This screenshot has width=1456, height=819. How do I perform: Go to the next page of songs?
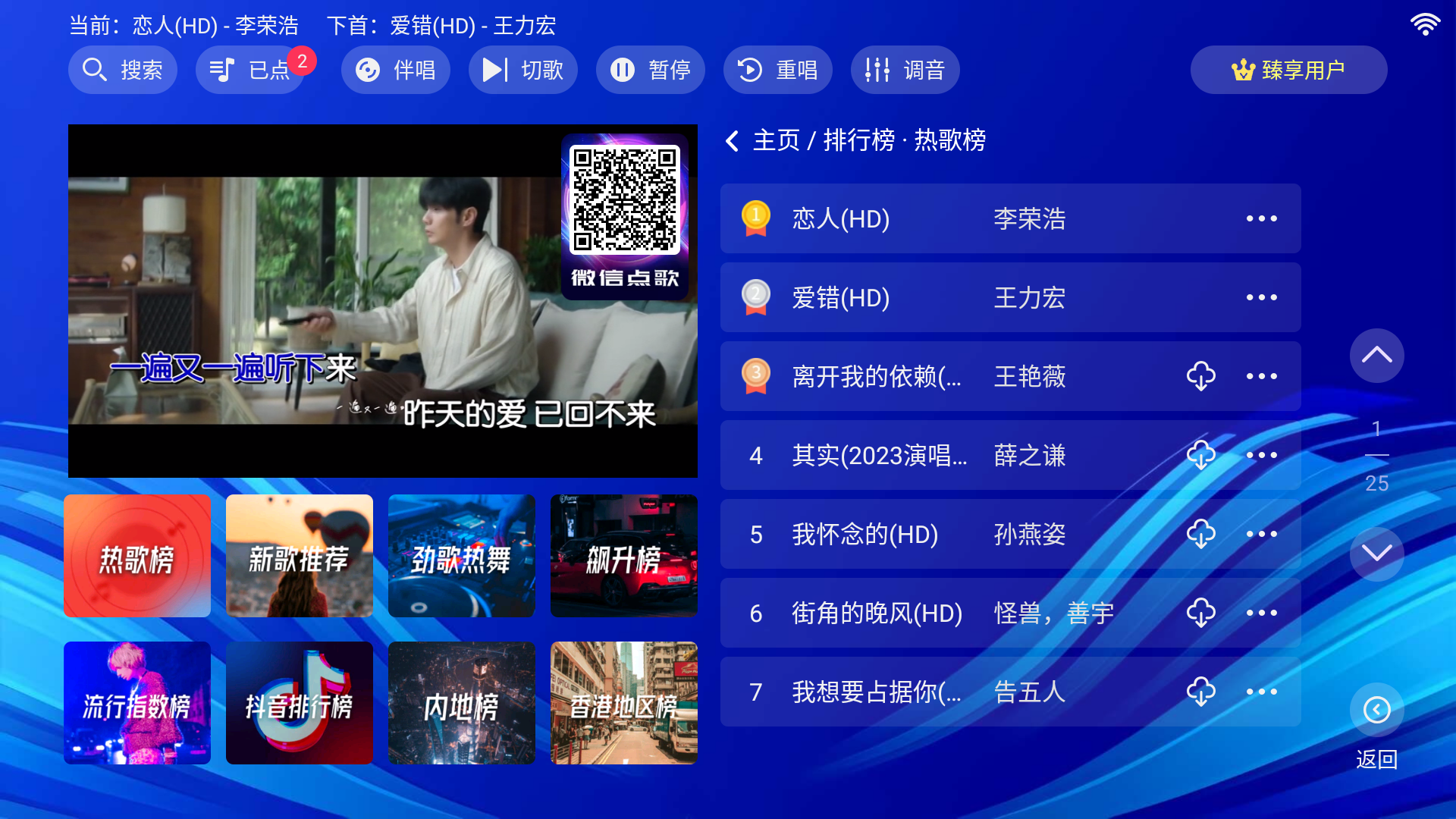click(1376, 554)
